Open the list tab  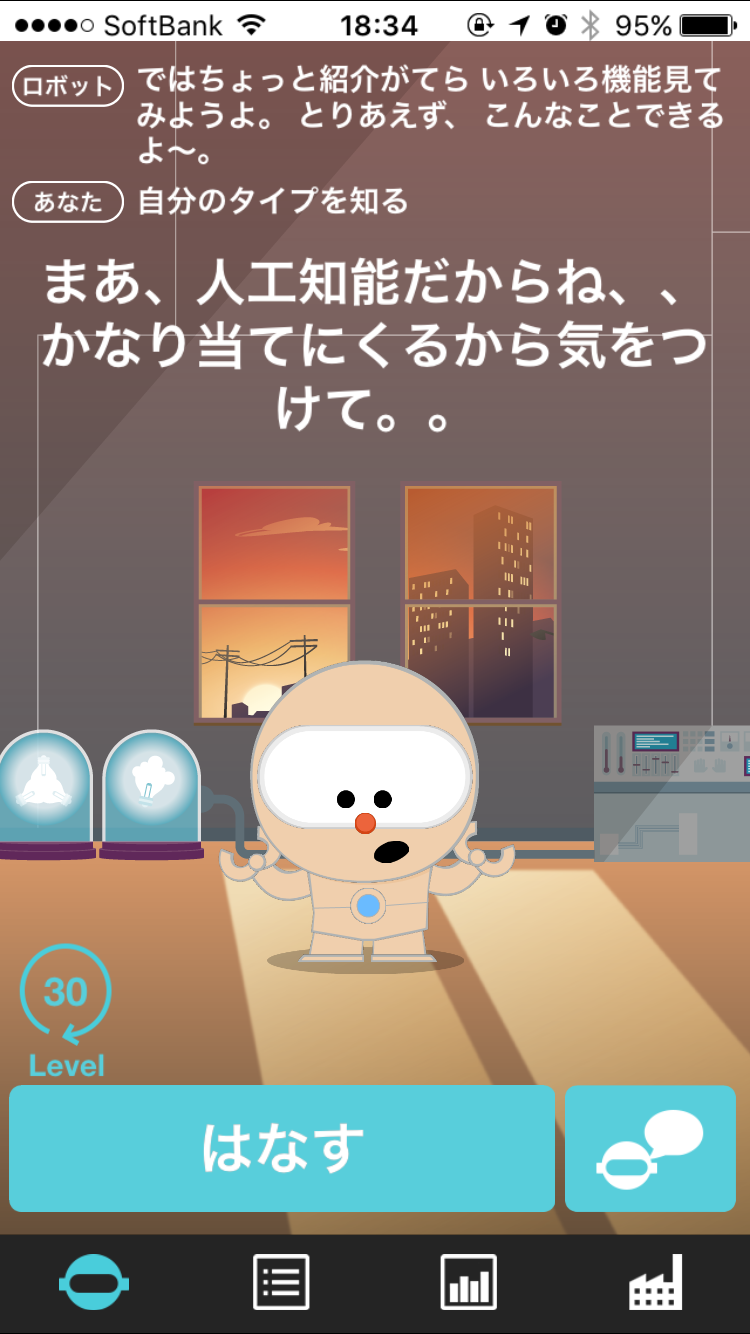point(281,1283)
